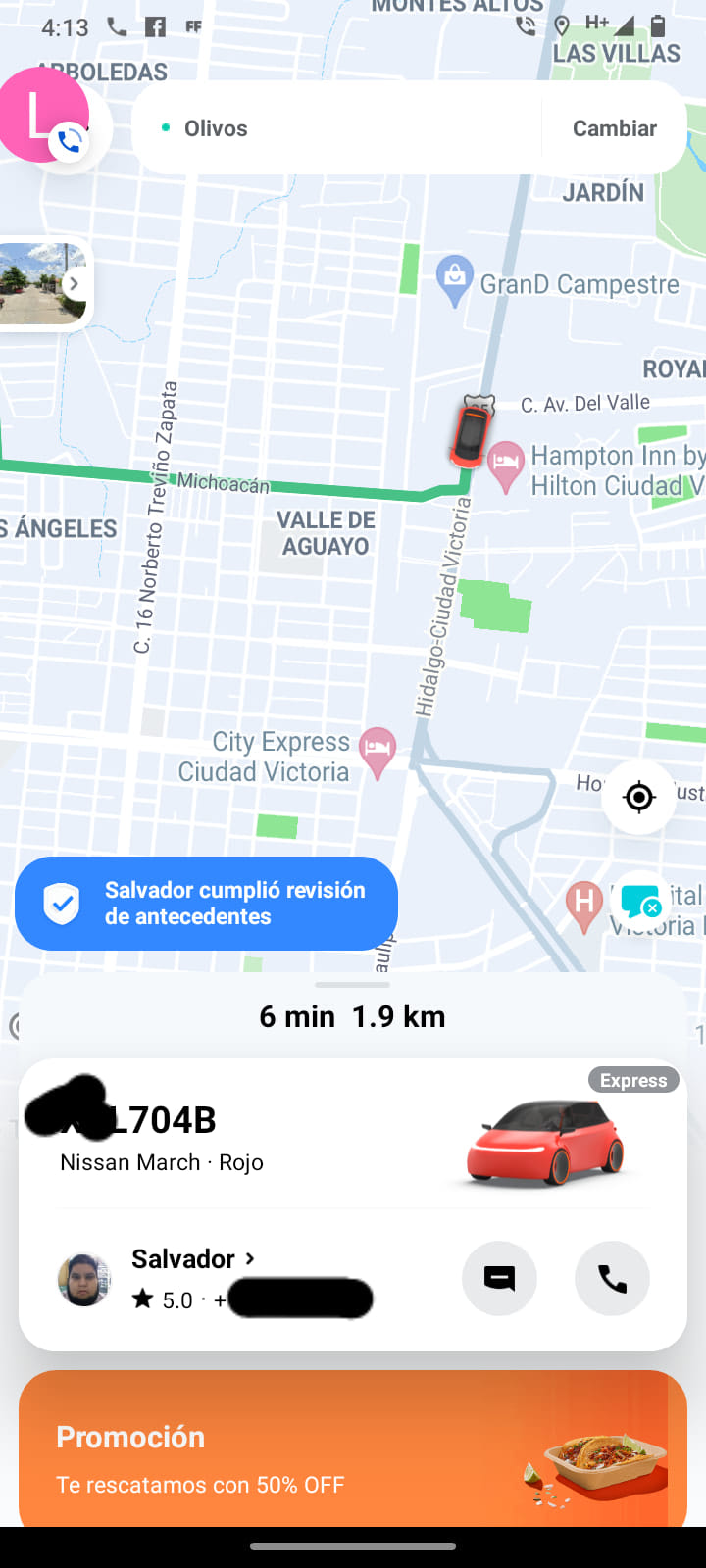This screenshot has height=1568, width=706.
Task: Tap the Olivos destination field
Action: (x=333, y=128)
